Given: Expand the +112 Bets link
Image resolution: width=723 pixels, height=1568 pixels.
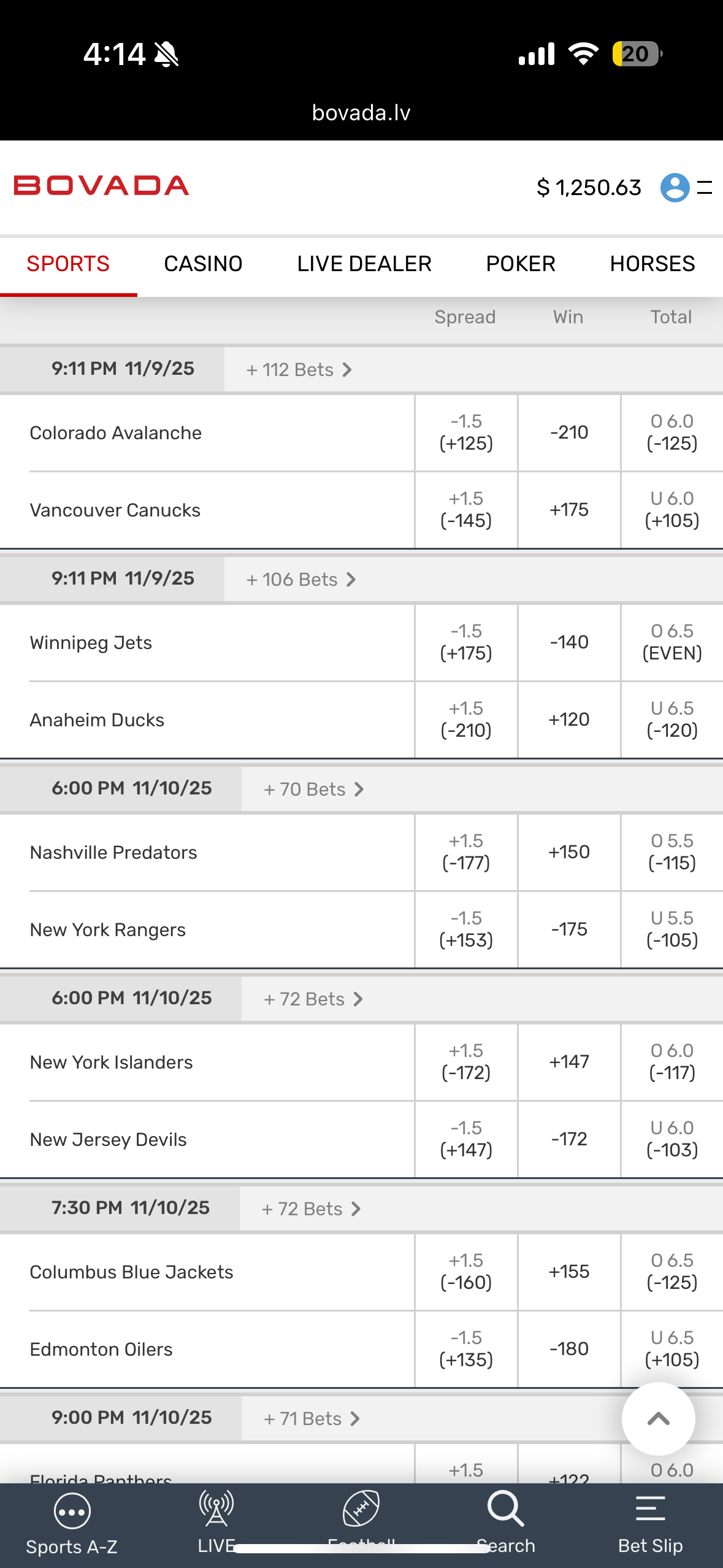Looking at the screenshot, I should (x=299, y=370).
